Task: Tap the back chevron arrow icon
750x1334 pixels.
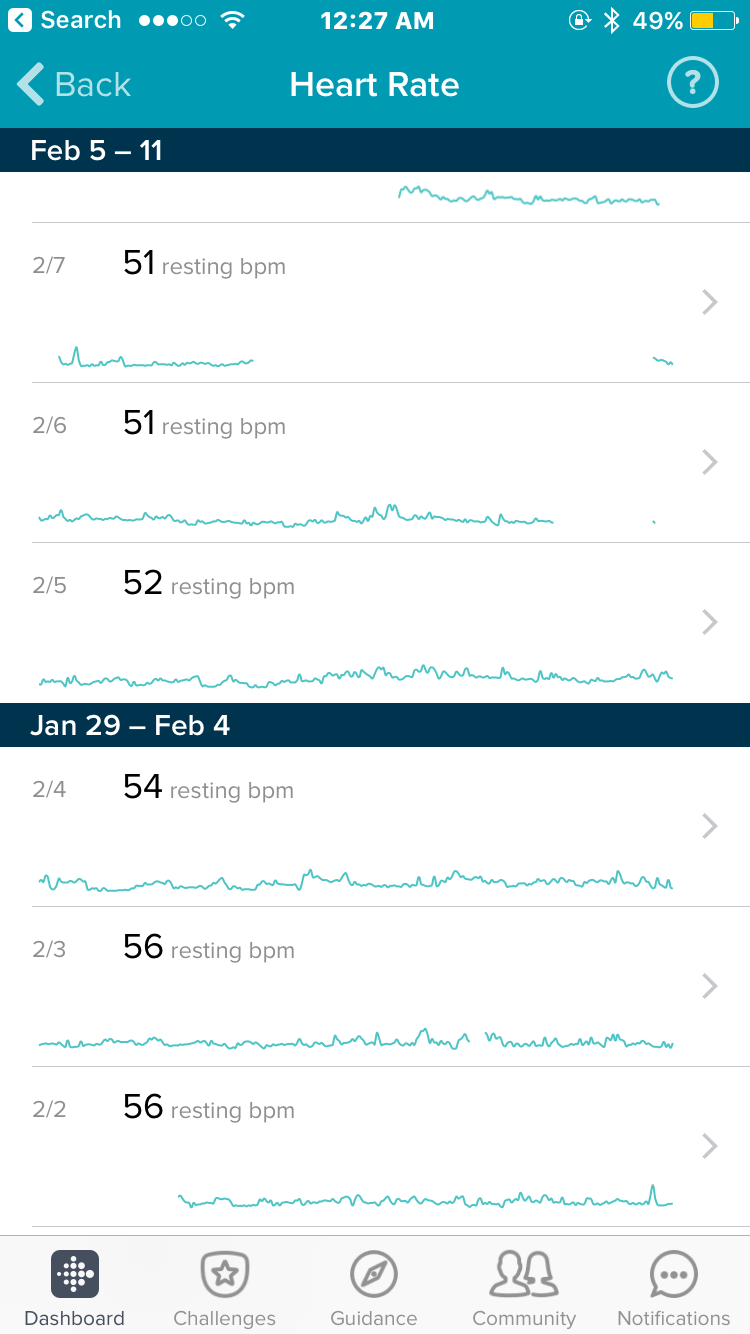Action: click(31, 84)
